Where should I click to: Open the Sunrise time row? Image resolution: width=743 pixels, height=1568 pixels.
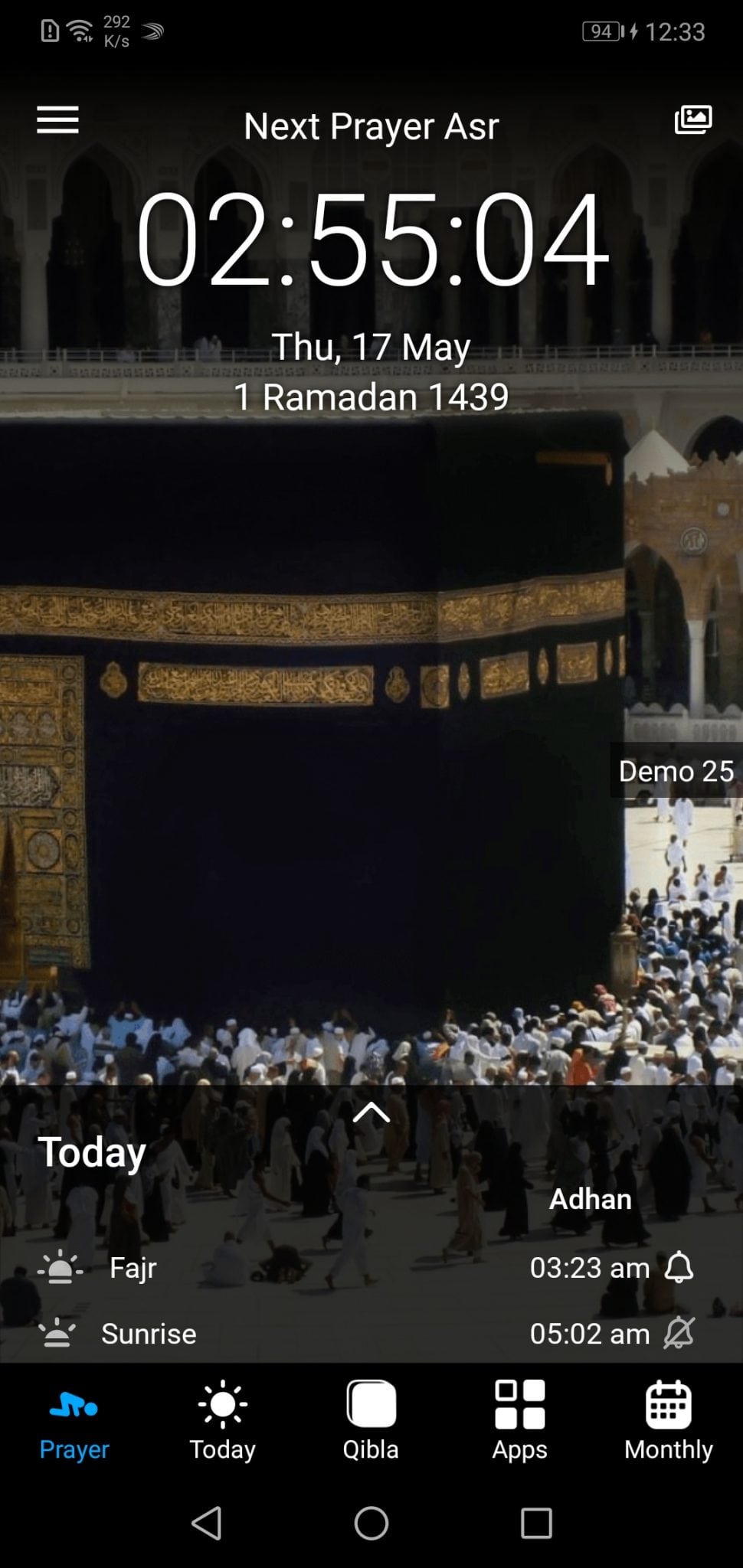click(371, 1333)
